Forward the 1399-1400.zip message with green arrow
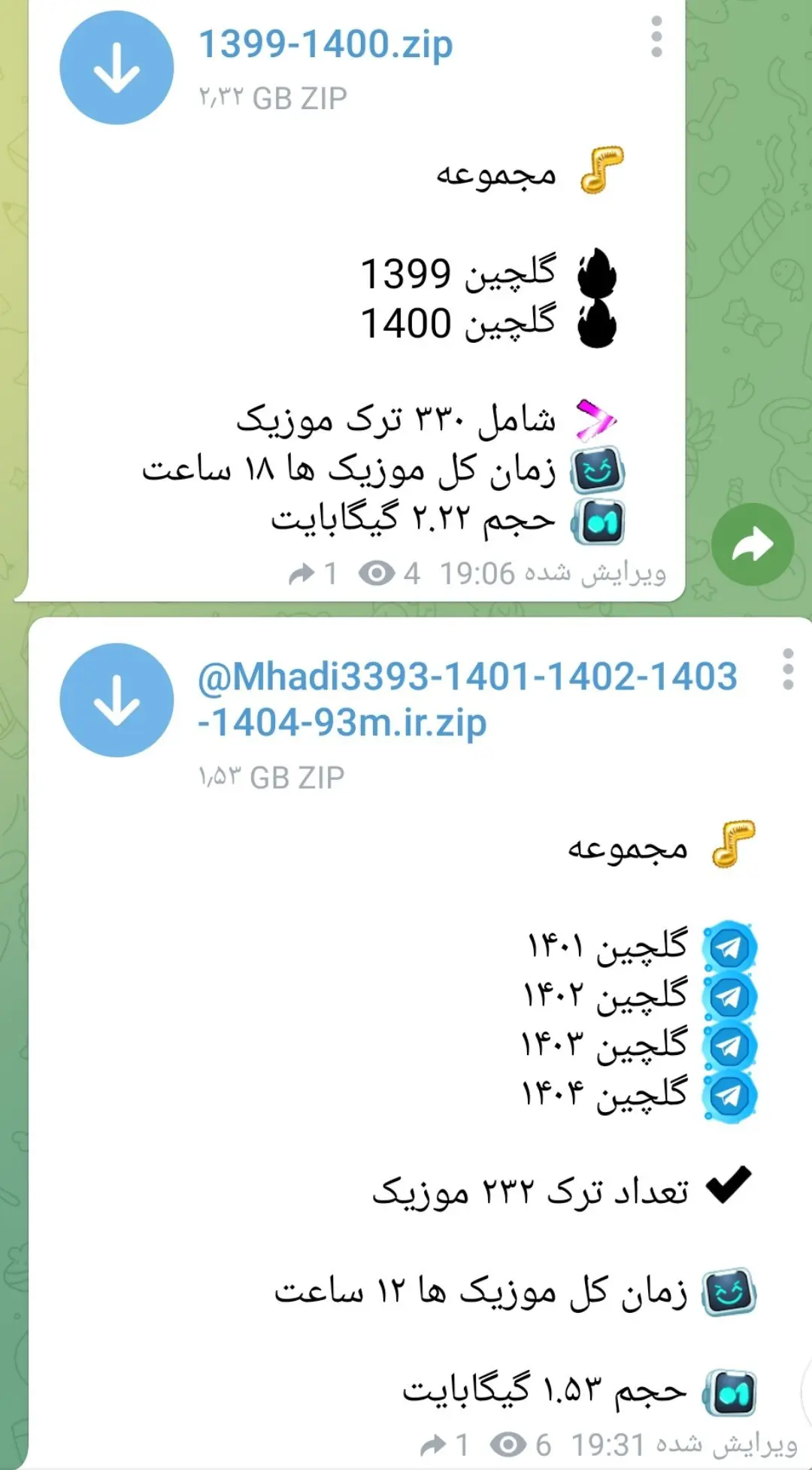Viewport: 812px width, 1470px height. 753,544
